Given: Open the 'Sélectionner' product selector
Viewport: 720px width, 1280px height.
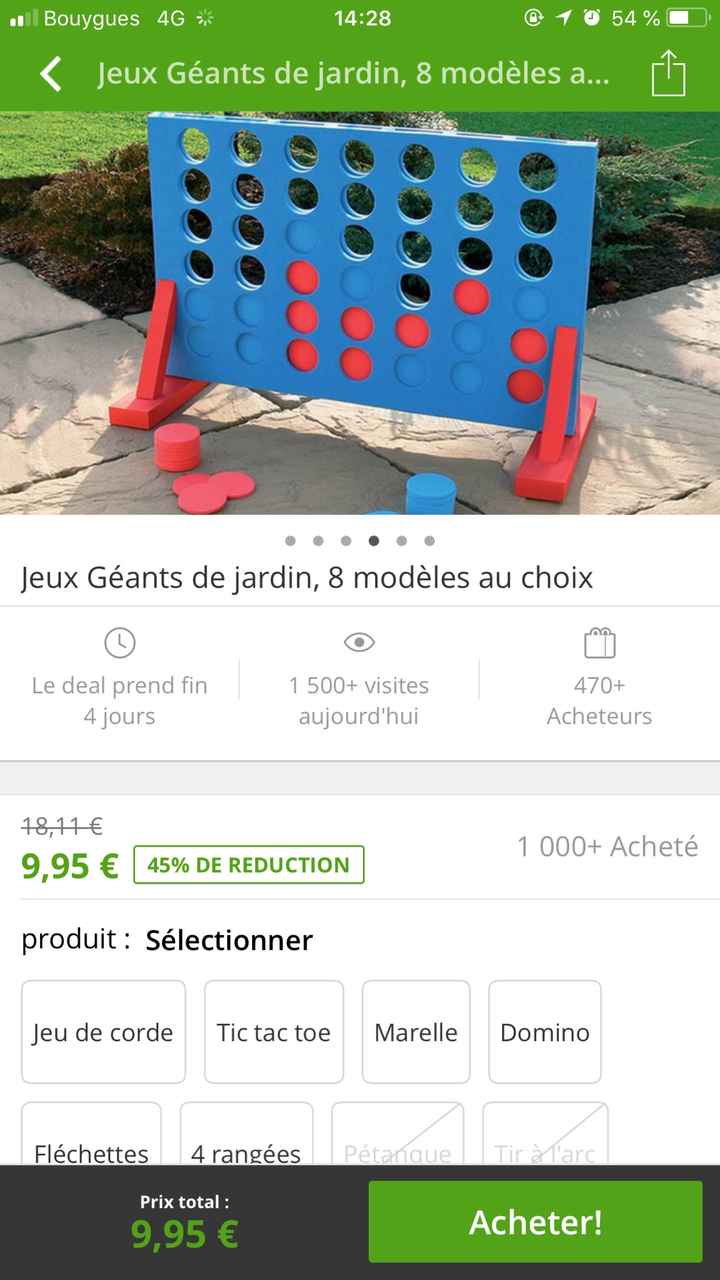Looking at the screenshot, I should [x=228, y=940].
